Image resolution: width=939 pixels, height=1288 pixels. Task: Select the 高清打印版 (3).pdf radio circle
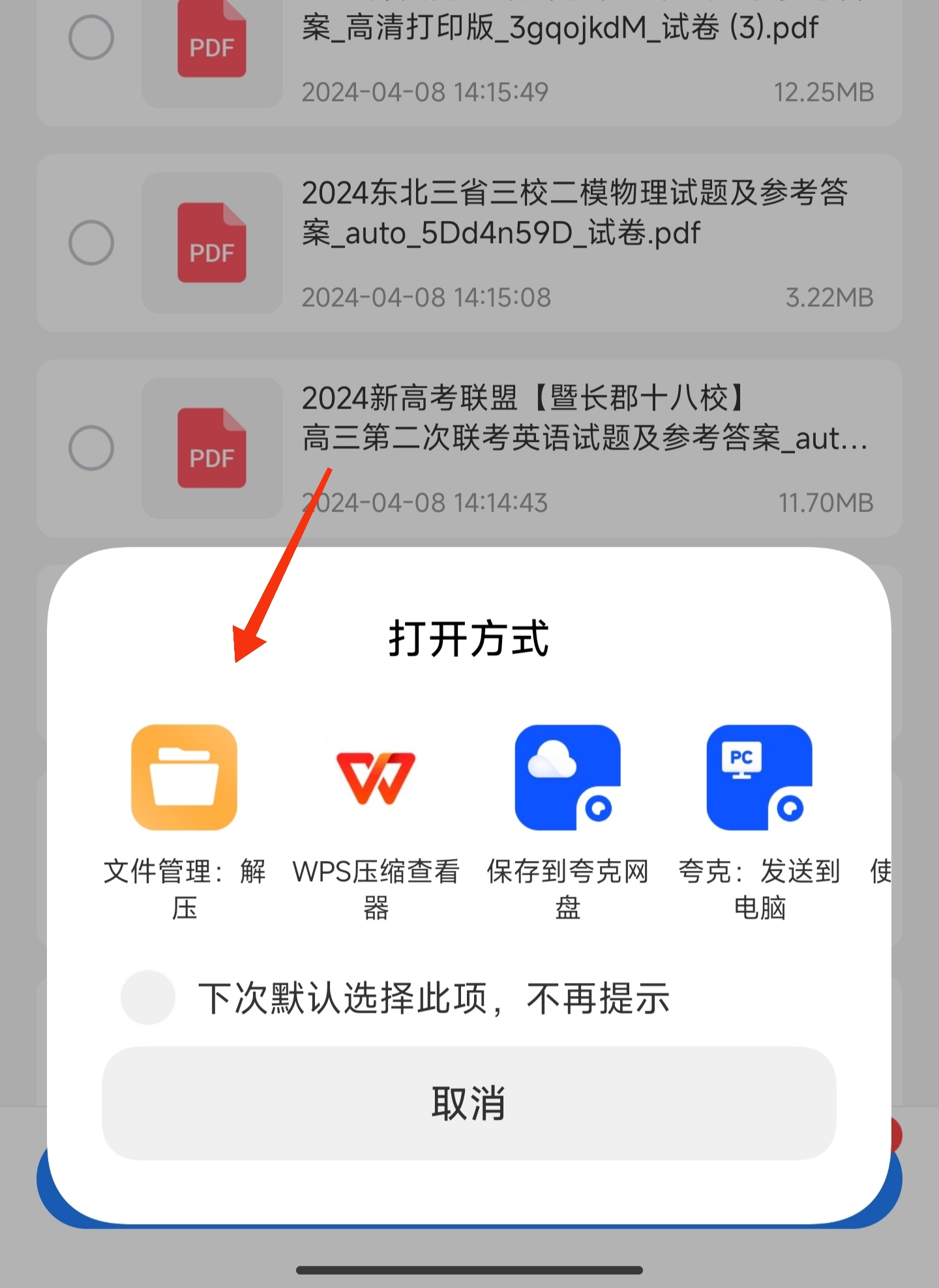click(x=91, y=38)
